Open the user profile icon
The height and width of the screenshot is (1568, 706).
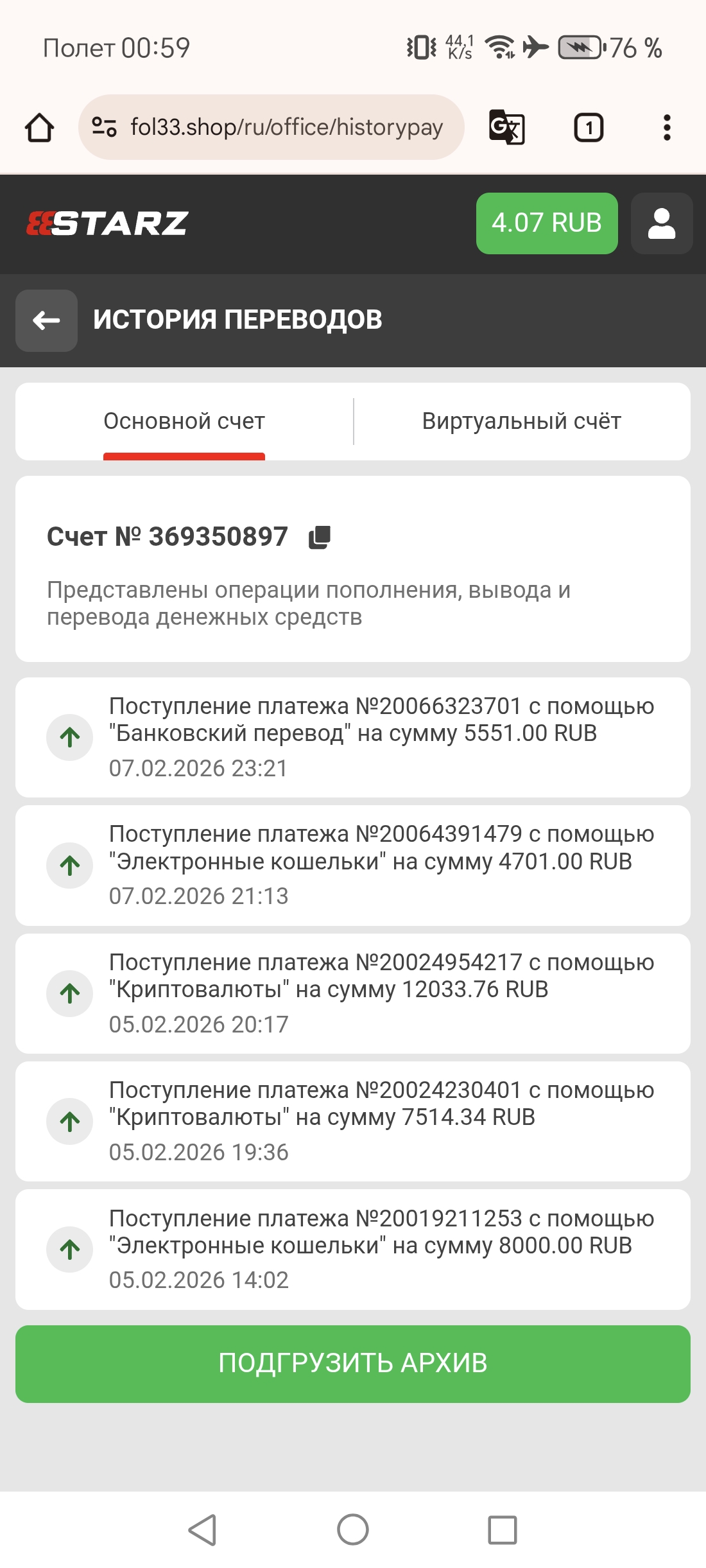(661, 223)
